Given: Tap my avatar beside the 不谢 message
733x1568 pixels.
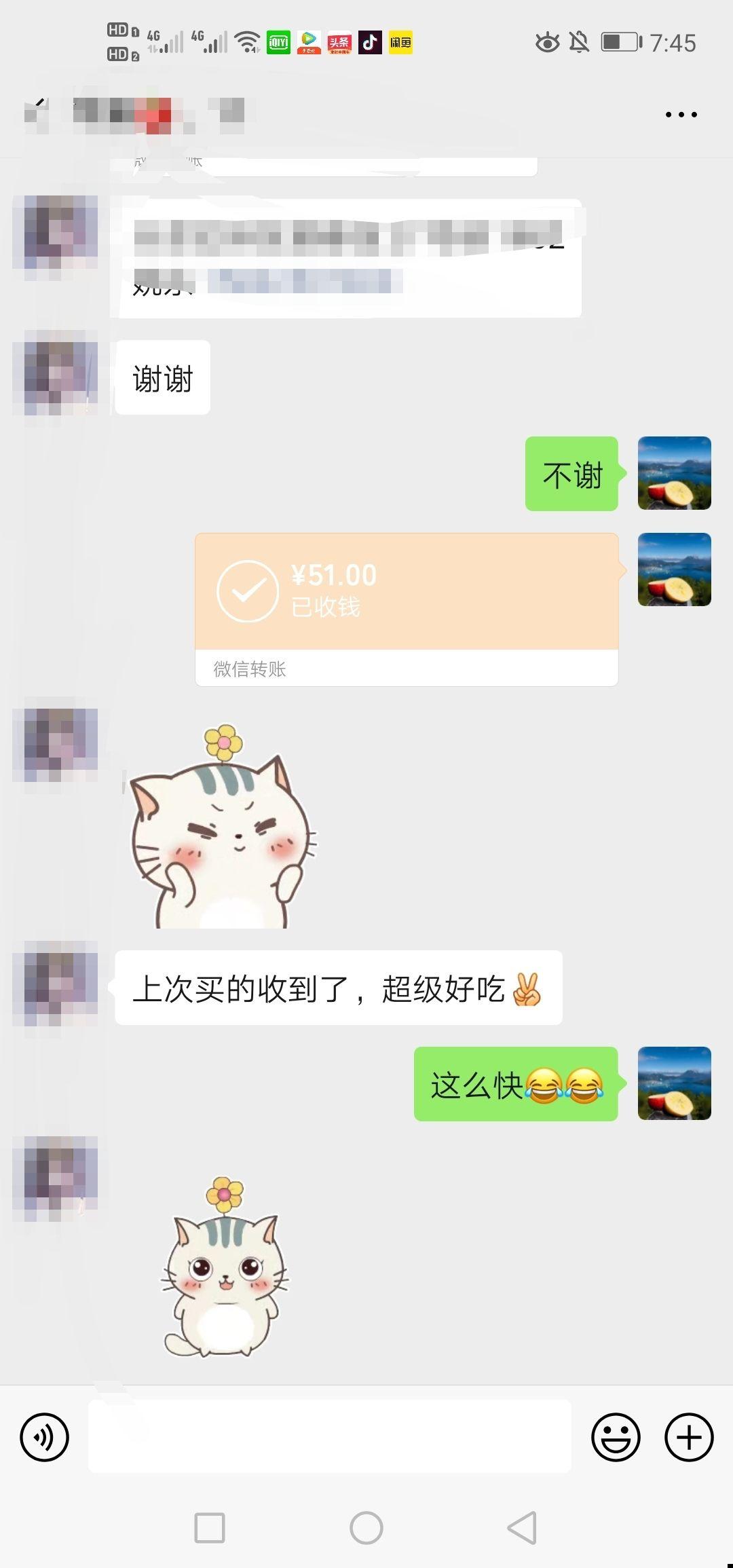Looking at the screenshot, I should [x=674, y=473].
